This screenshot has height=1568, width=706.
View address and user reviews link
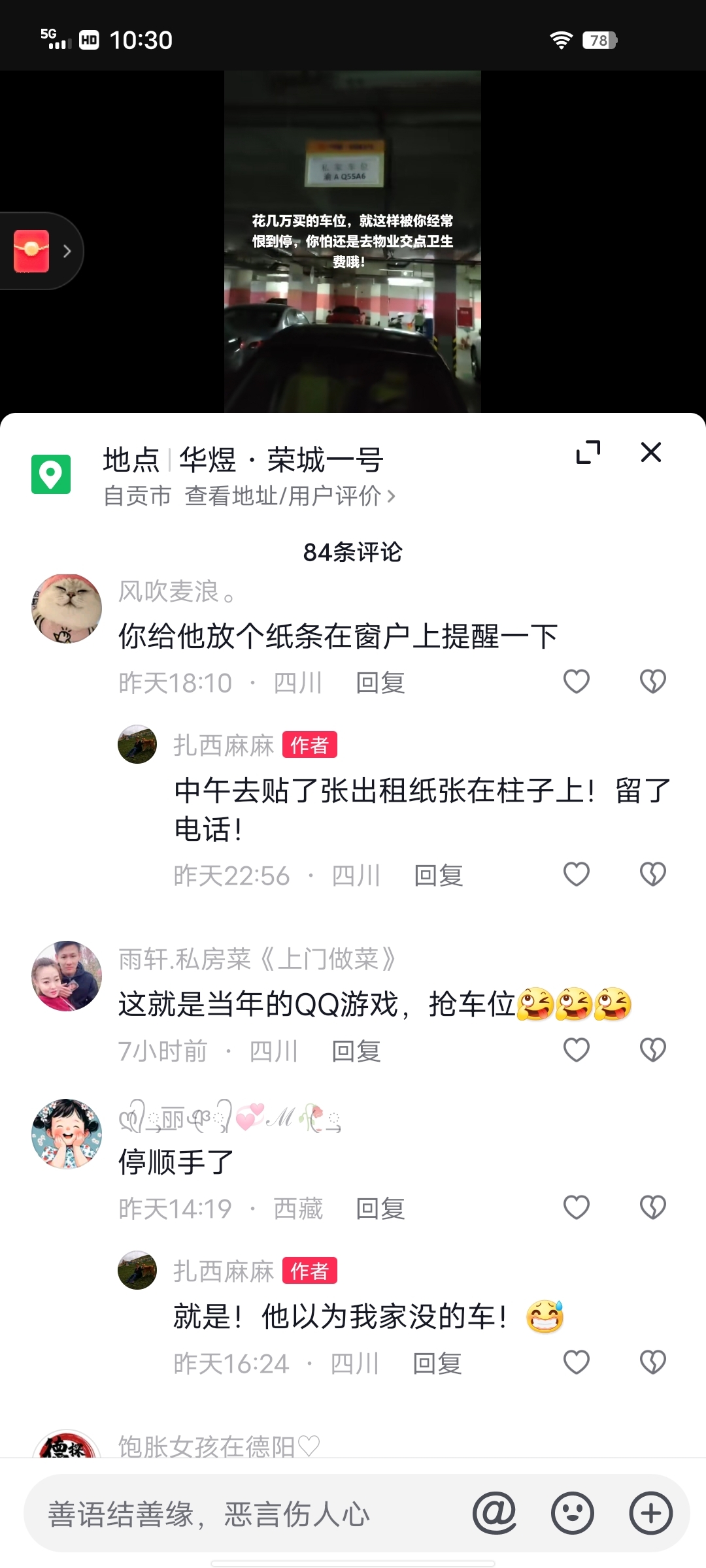click(289, 496)
